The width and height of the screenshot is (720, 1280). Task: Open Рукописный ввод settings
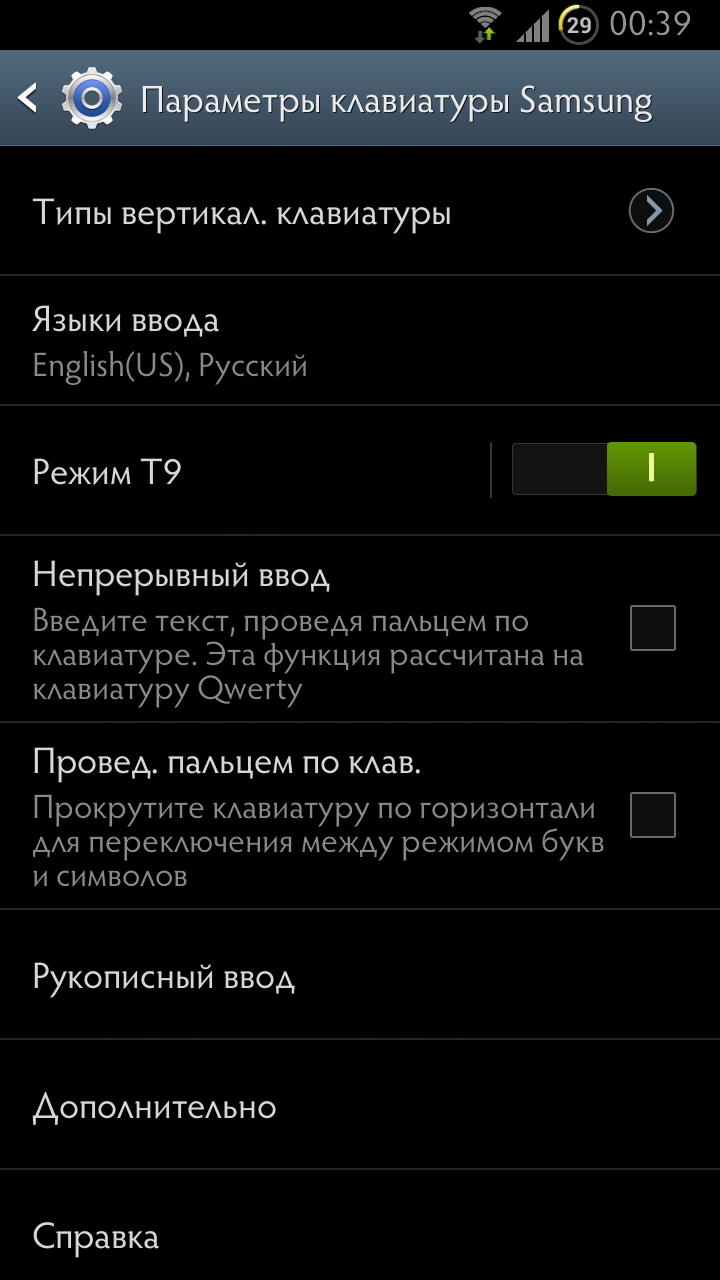360,975
